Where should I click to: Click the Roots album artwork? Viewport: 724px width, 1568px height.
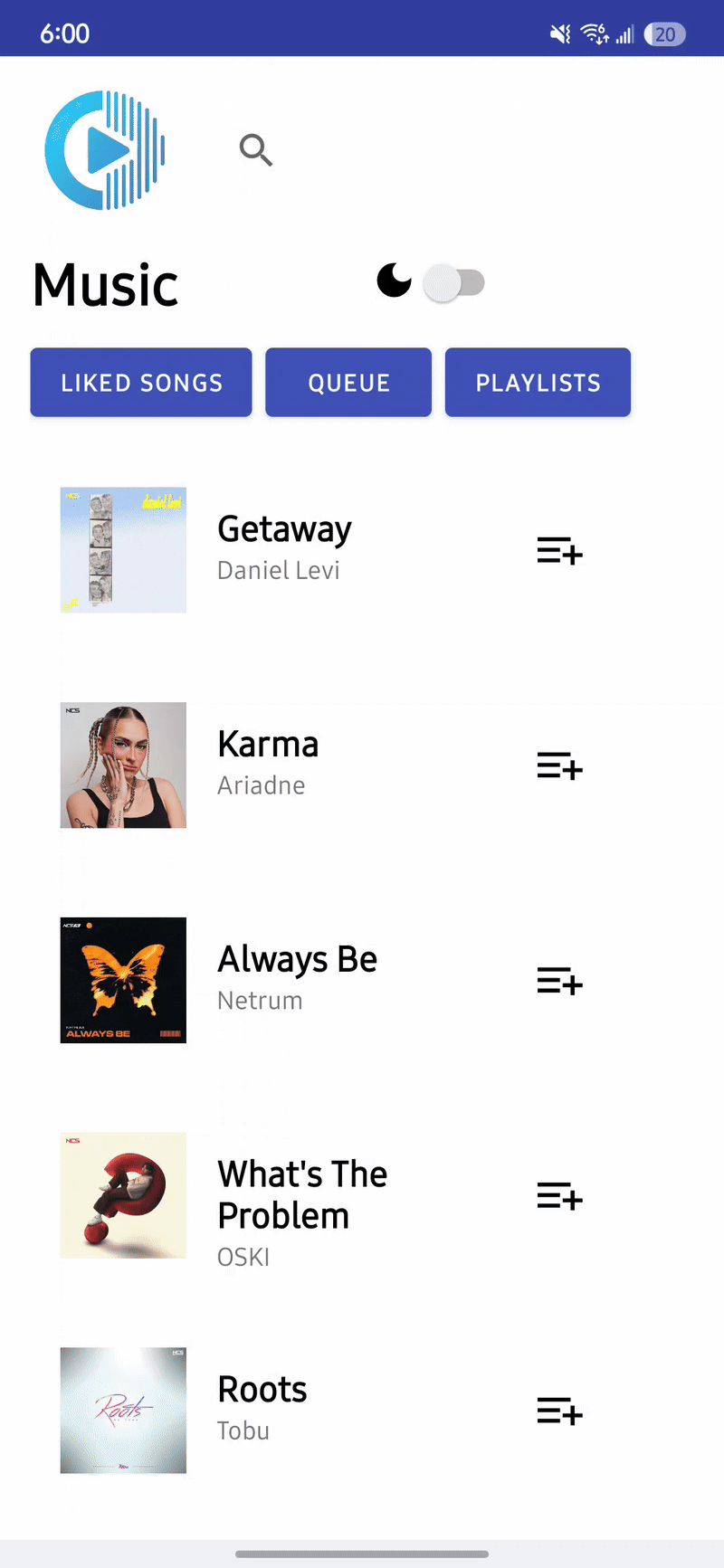tap(123, 1411)
